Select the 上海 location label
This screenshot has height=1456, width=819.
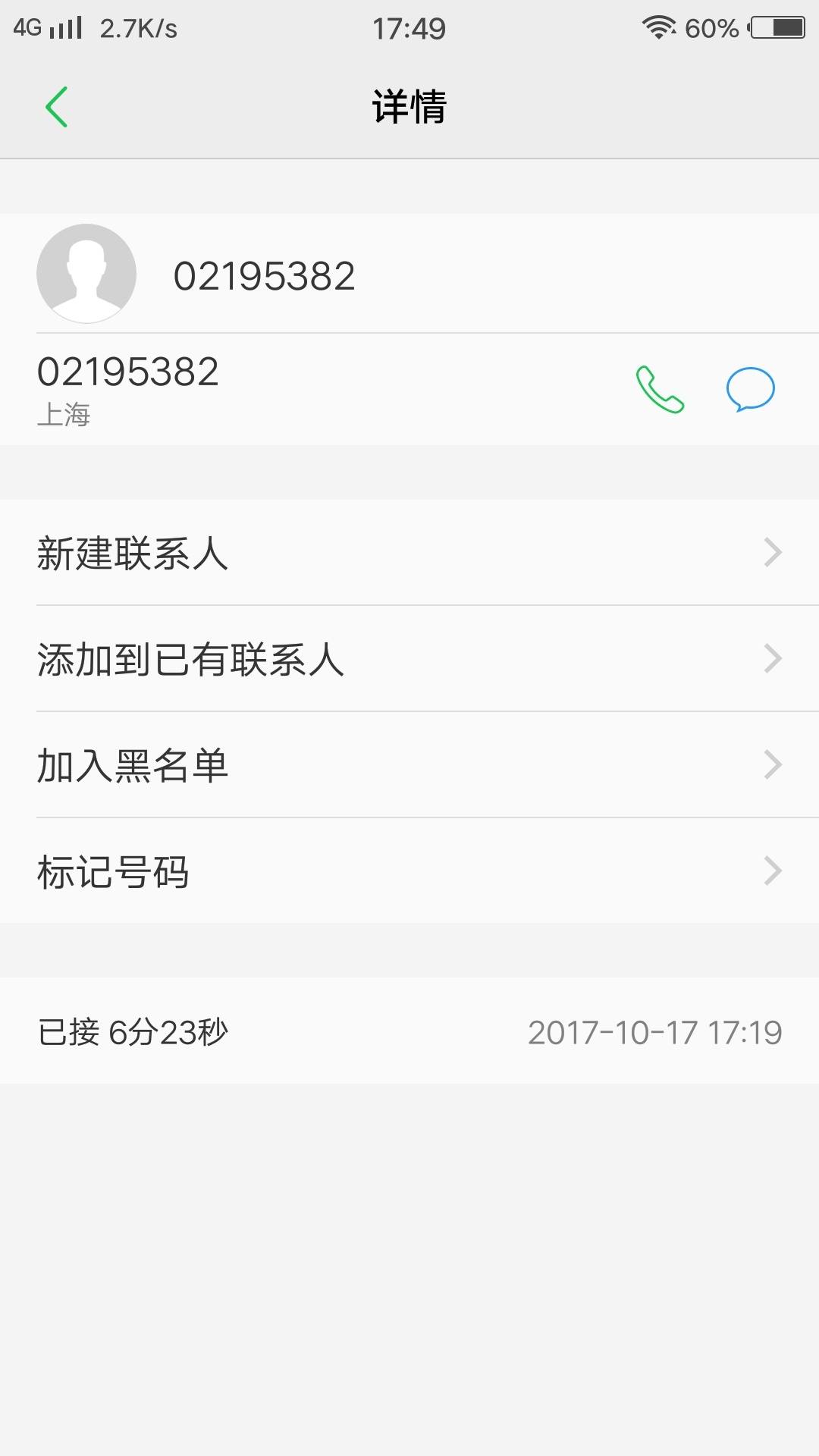pyautogui.click(x=64, y=416)
